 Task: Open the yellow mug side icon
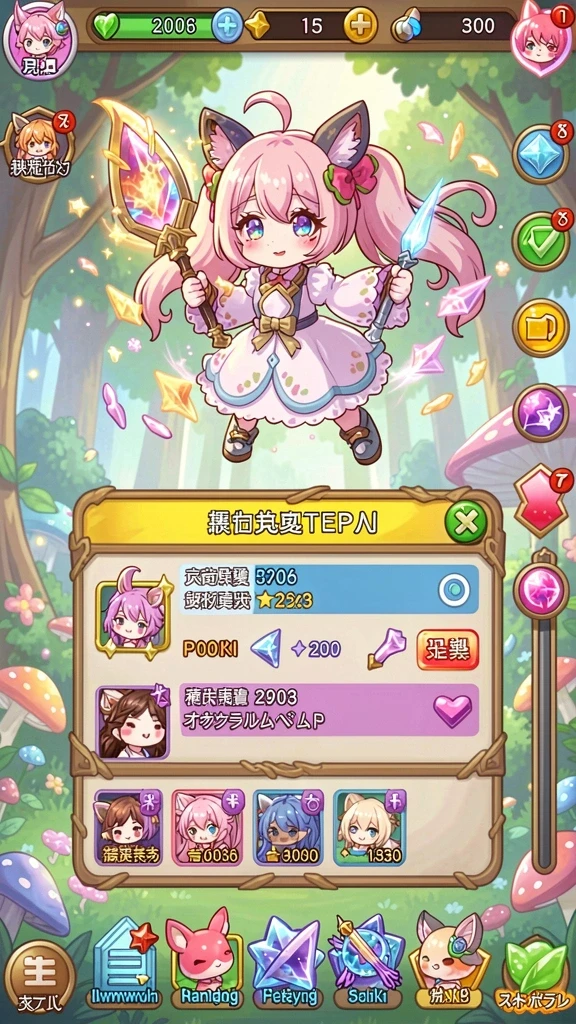click(x=540, y=327)
